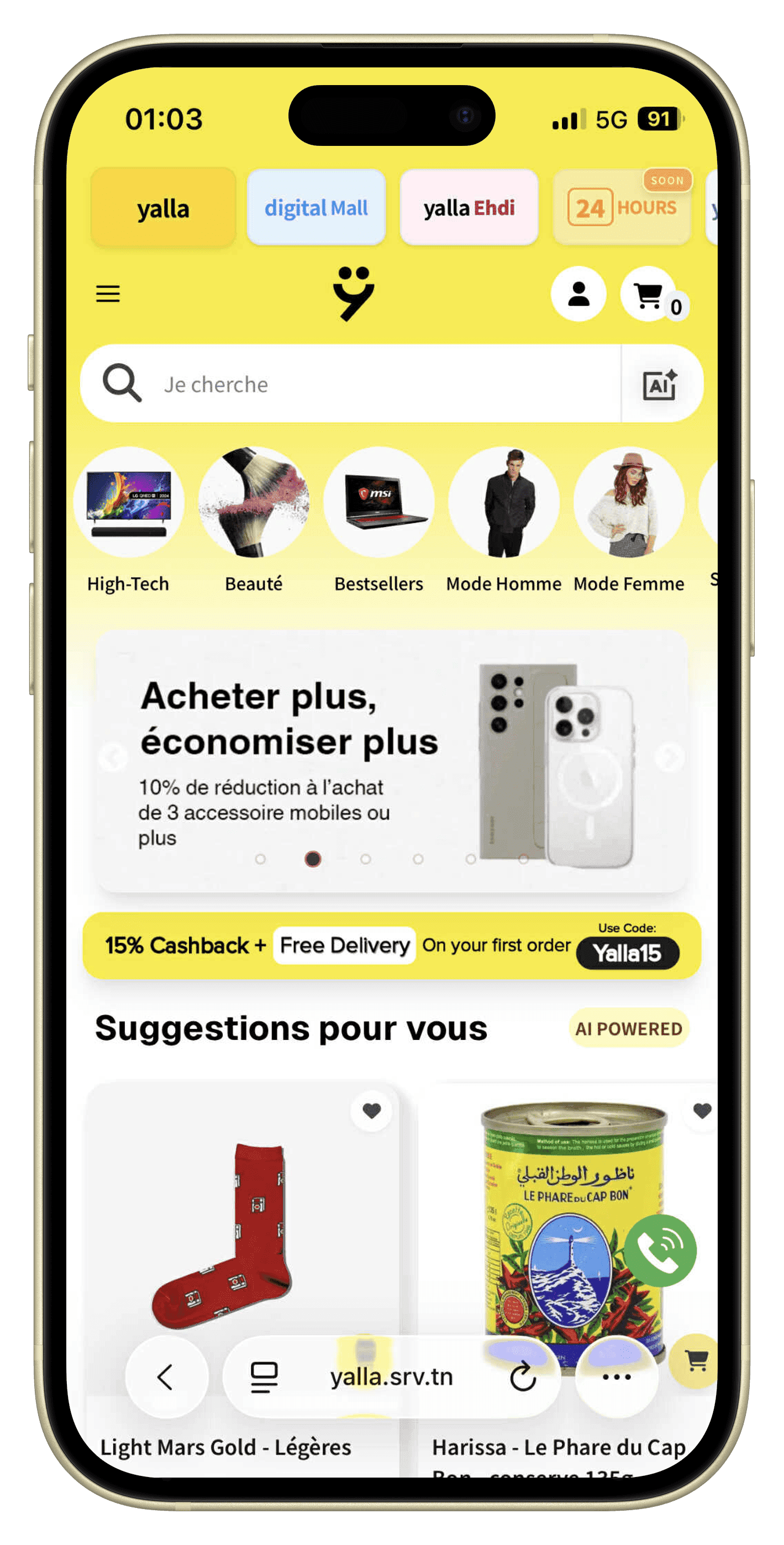Go to the next banner slide arrow
This screenshot has height=1545, width=784.
tap(670, 758)
